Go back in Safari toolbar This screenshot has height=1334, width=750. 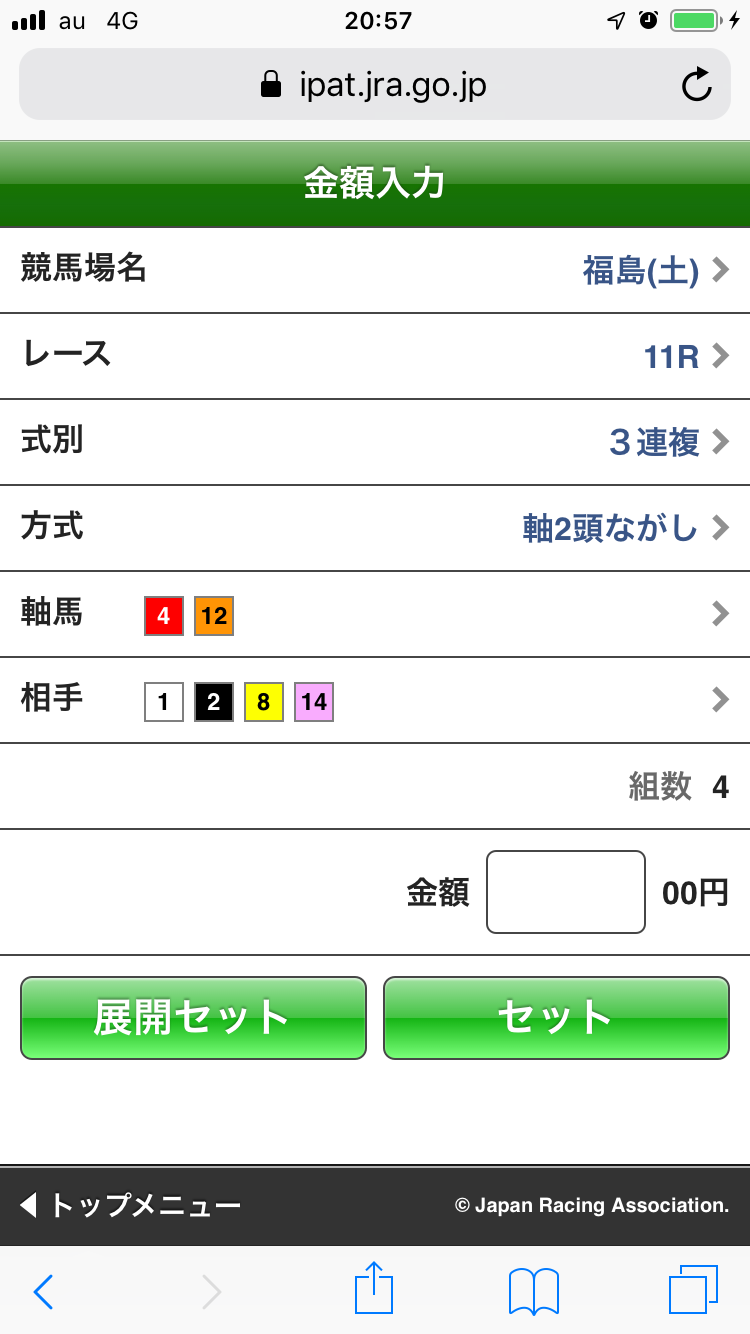43,1291
